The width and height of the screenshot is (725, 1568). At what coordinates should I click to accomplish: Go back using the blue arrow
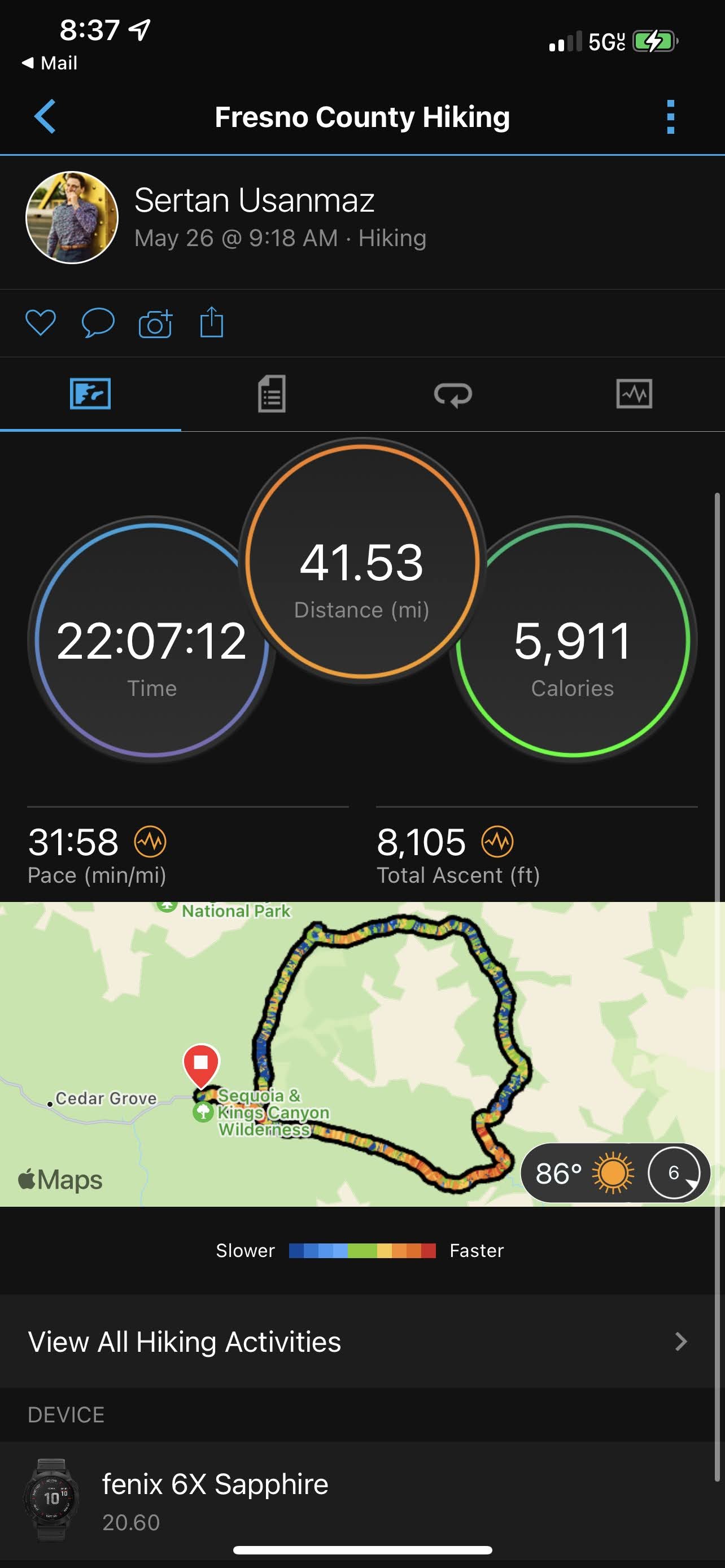(x=45, y=116)
